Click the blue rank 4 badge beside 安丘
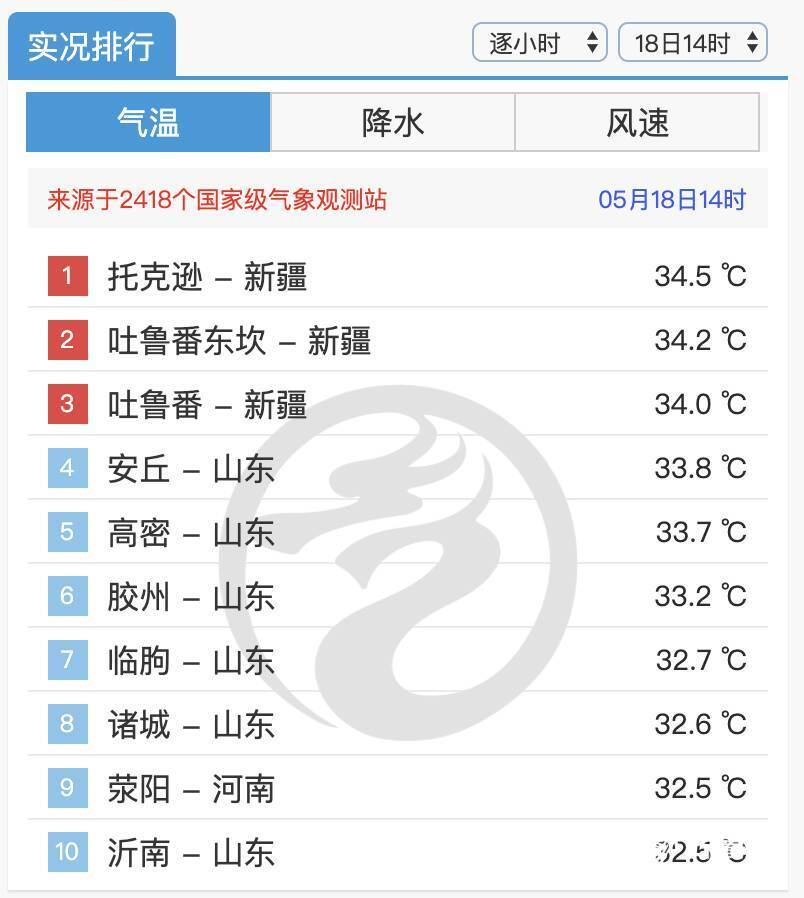This screenshot has width=804, height=898. [x=66, y=468]
